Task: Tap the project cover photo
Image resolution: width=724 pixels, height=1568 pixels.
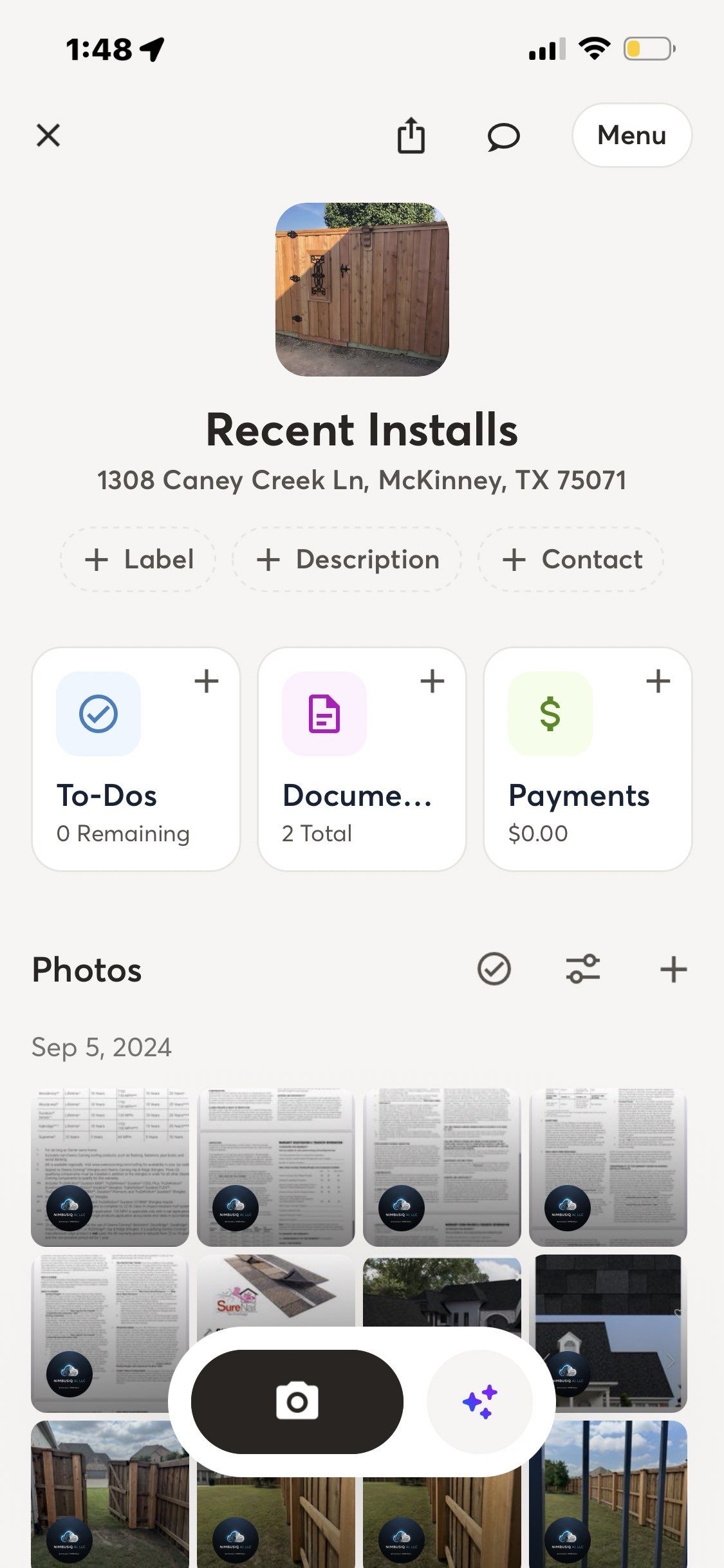Action: pyautogui.click(x=362, y=290)
